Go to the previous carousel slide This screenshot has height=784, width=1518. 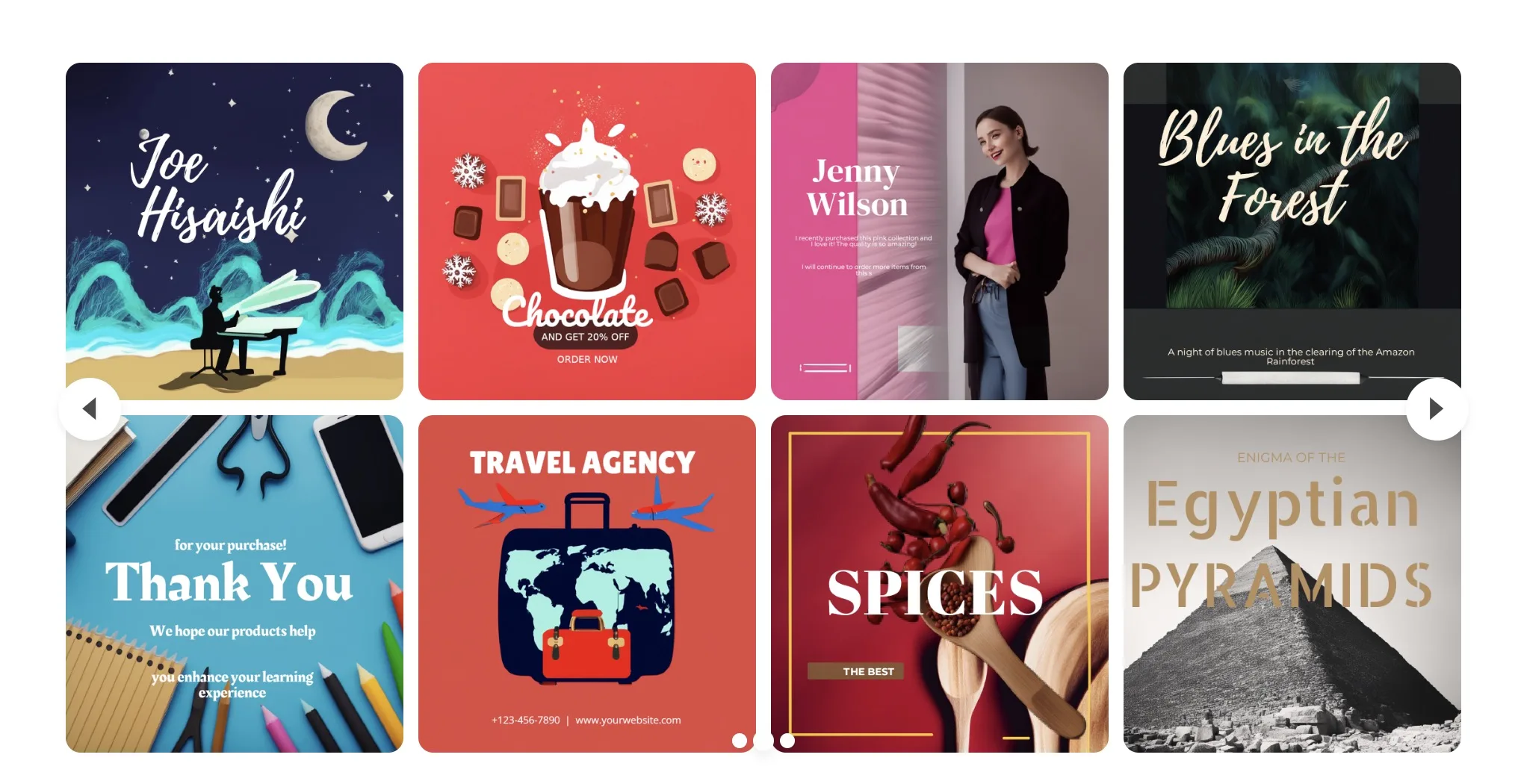[90, 408]
